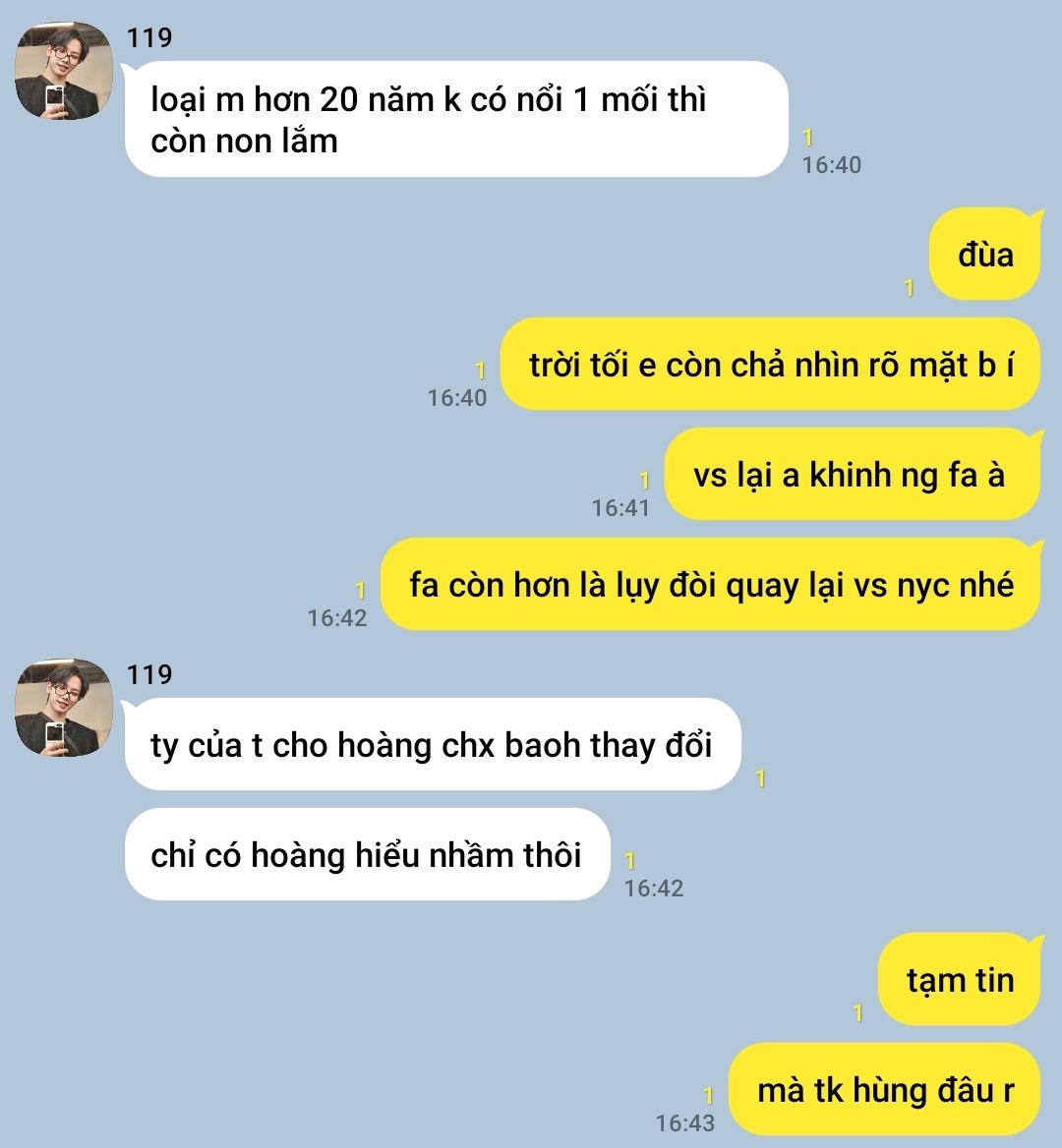Image resolution: width=1062 pixels, height=1148 pixels.
Task: Open 119's avatar beside the "loại m hơn 20 năm" message
Action: click(63, 71)
